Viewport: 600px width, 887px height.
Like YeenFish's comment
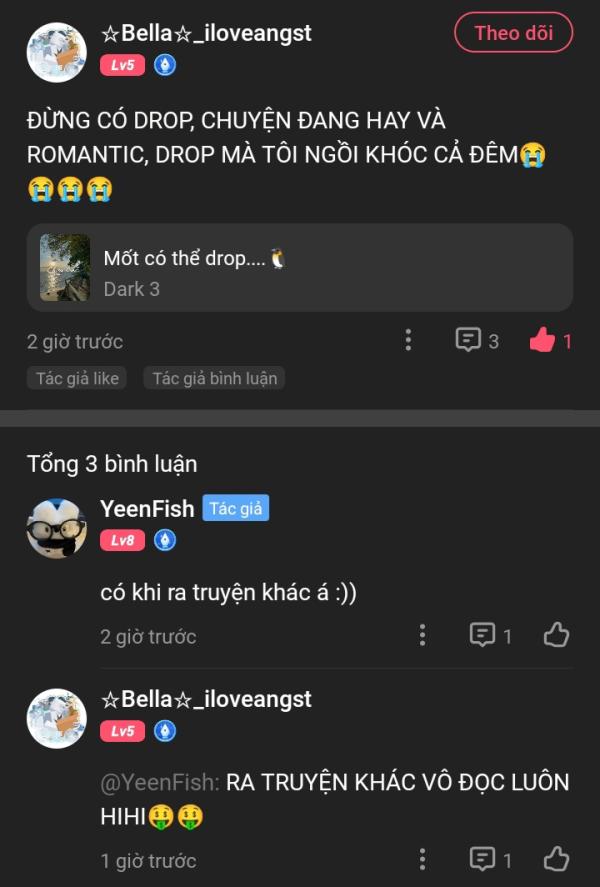click(556, 635)
